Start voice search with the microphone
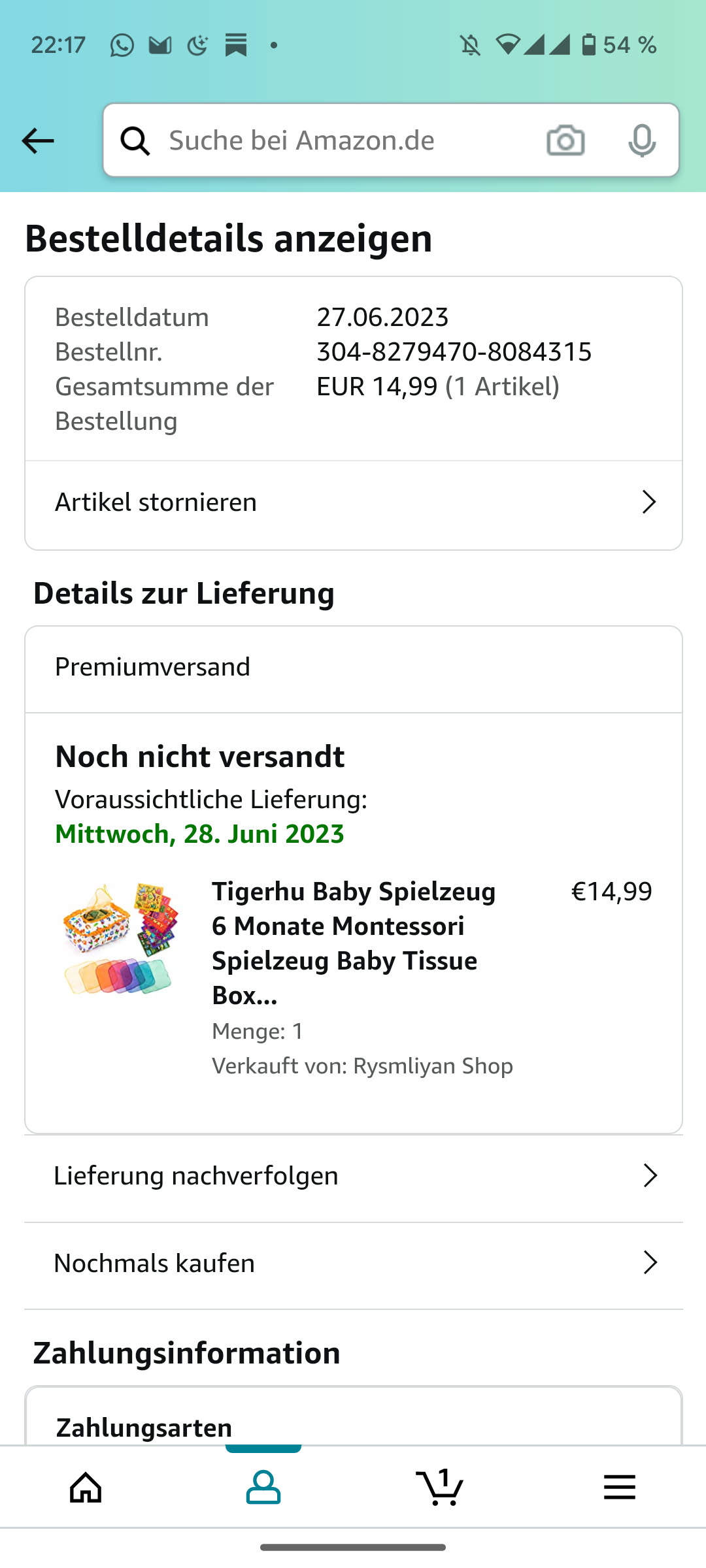 pos(642,140)
